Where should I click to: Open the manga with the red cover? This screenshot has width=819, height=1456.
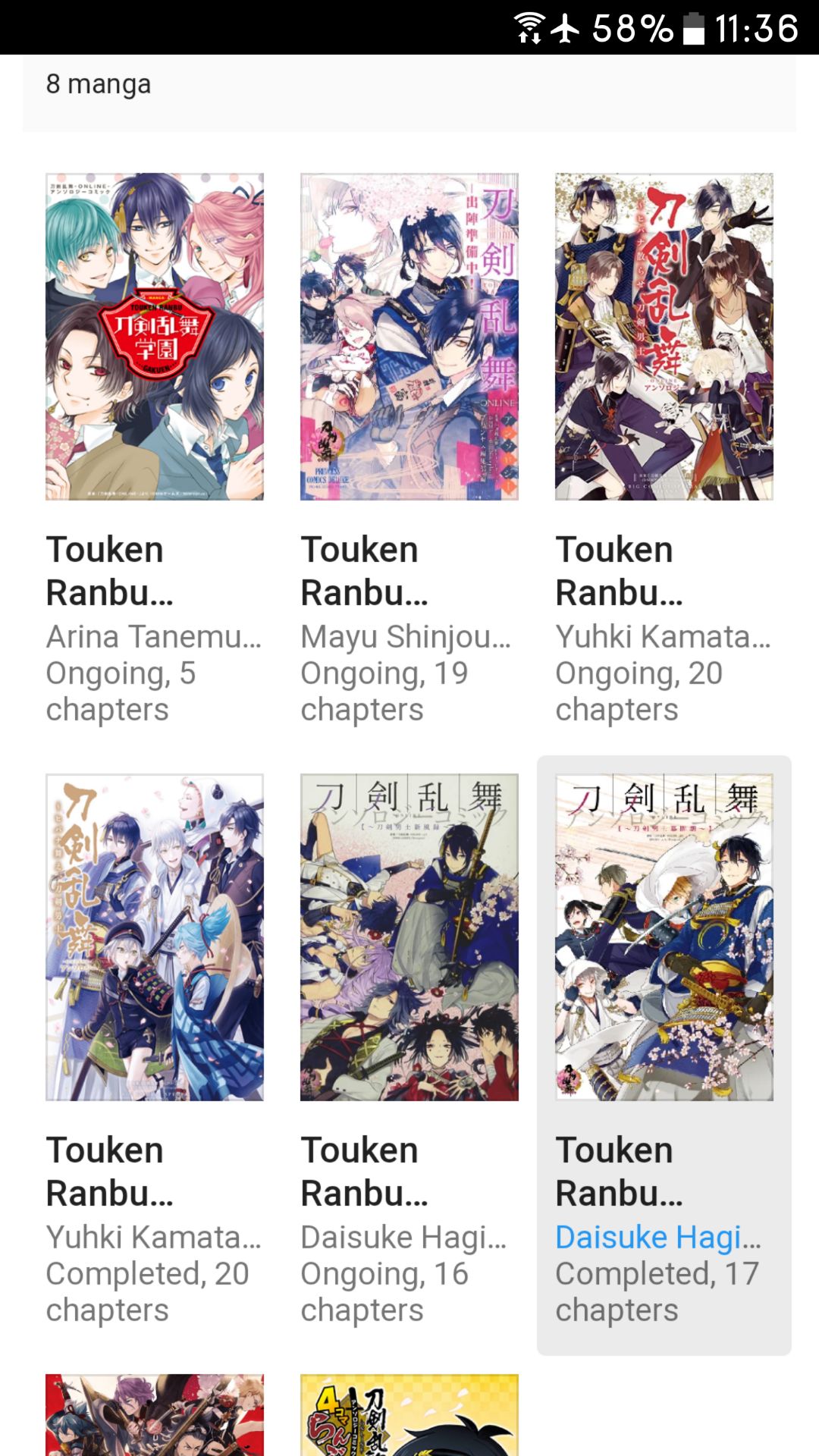[x=155, y=1415]
